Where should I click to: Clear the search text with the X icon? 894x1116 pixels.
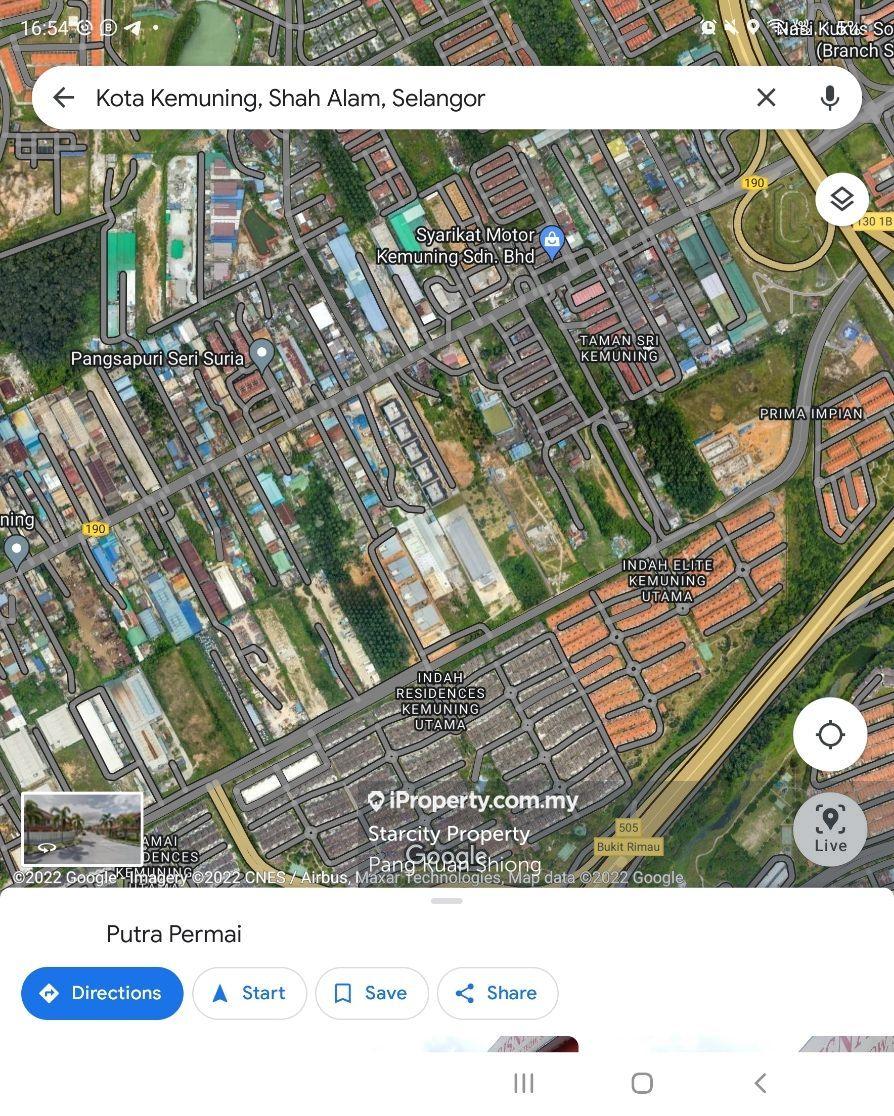click(766, 97)
